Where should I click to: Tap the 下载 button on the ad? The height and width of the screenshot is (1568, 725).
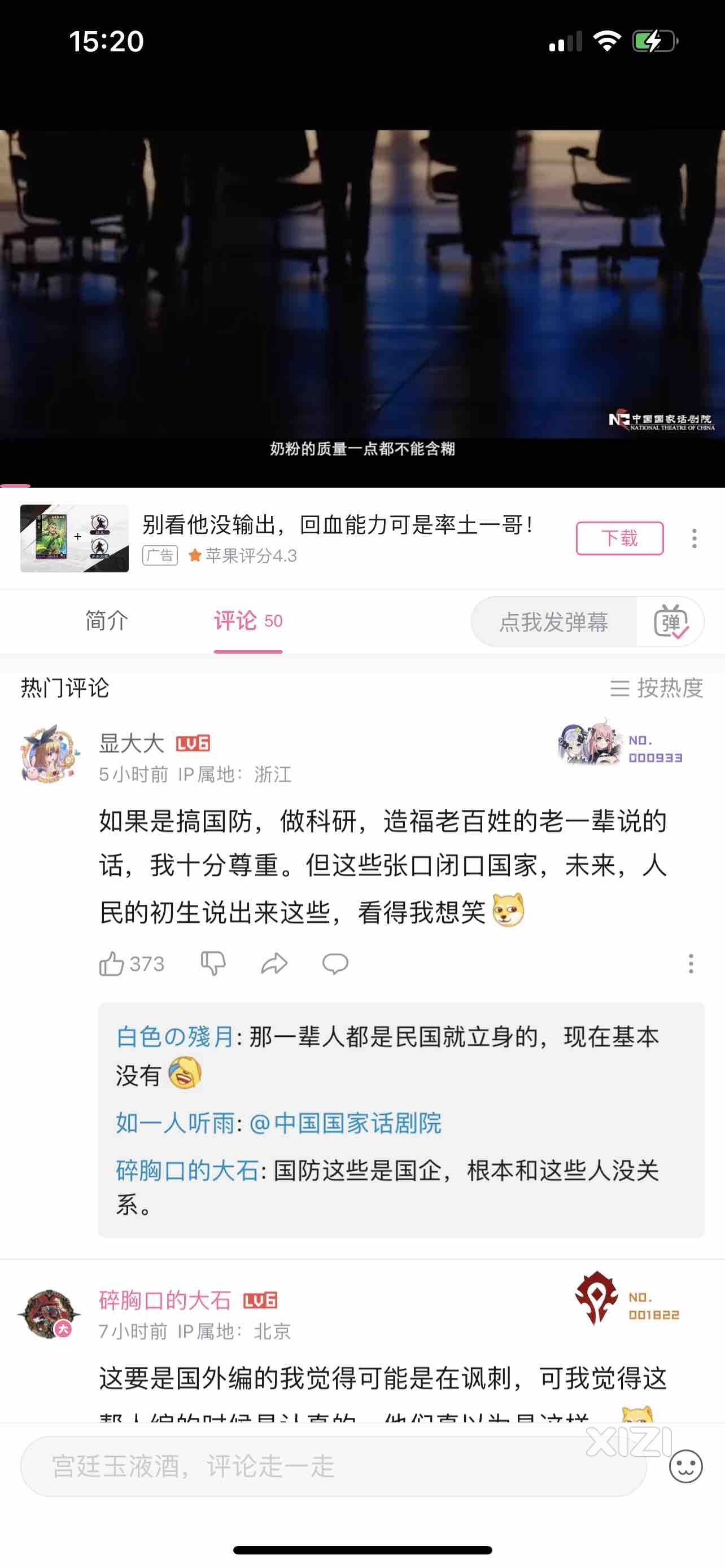click(619, 538)
